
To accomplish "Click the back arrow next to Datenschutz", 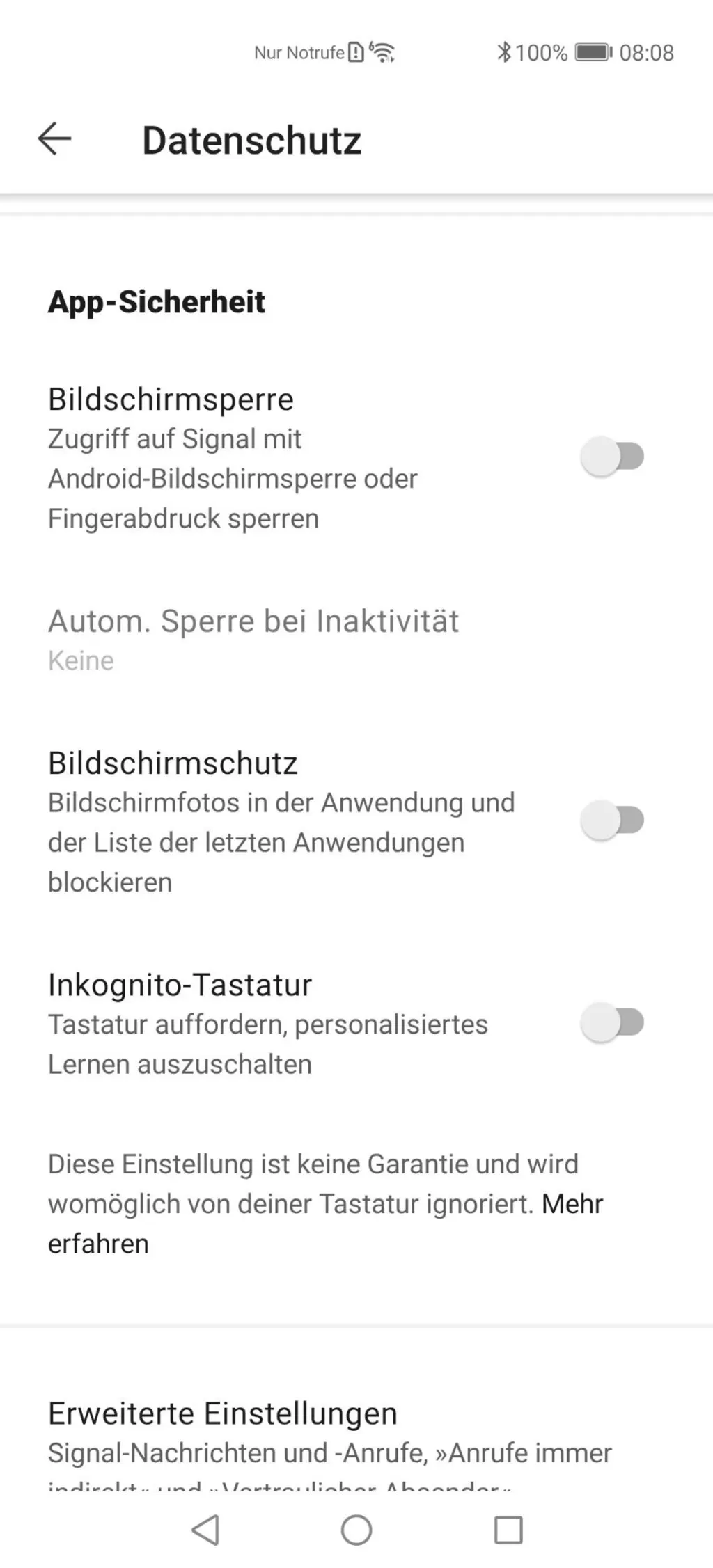I will [x=55, y=139].
